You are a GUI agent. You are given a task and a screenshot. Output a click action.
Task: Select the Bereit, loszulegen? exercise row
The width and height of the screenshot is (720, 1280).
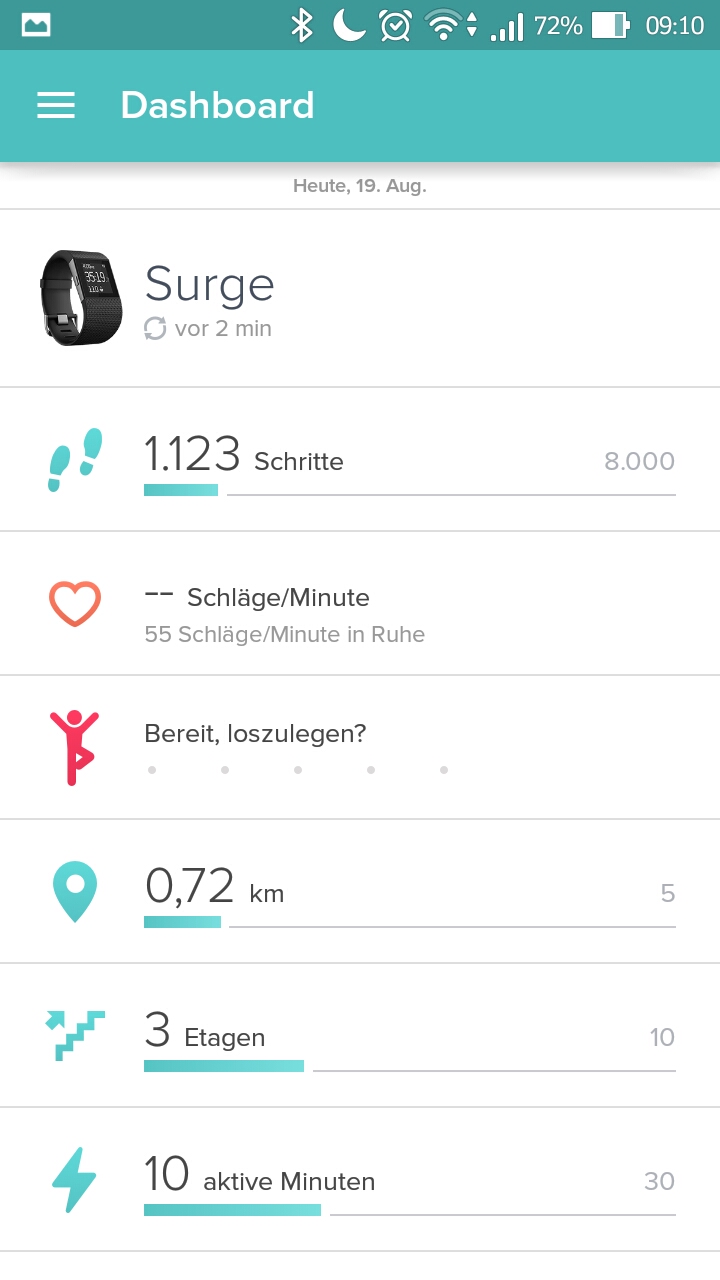point(360,748)
